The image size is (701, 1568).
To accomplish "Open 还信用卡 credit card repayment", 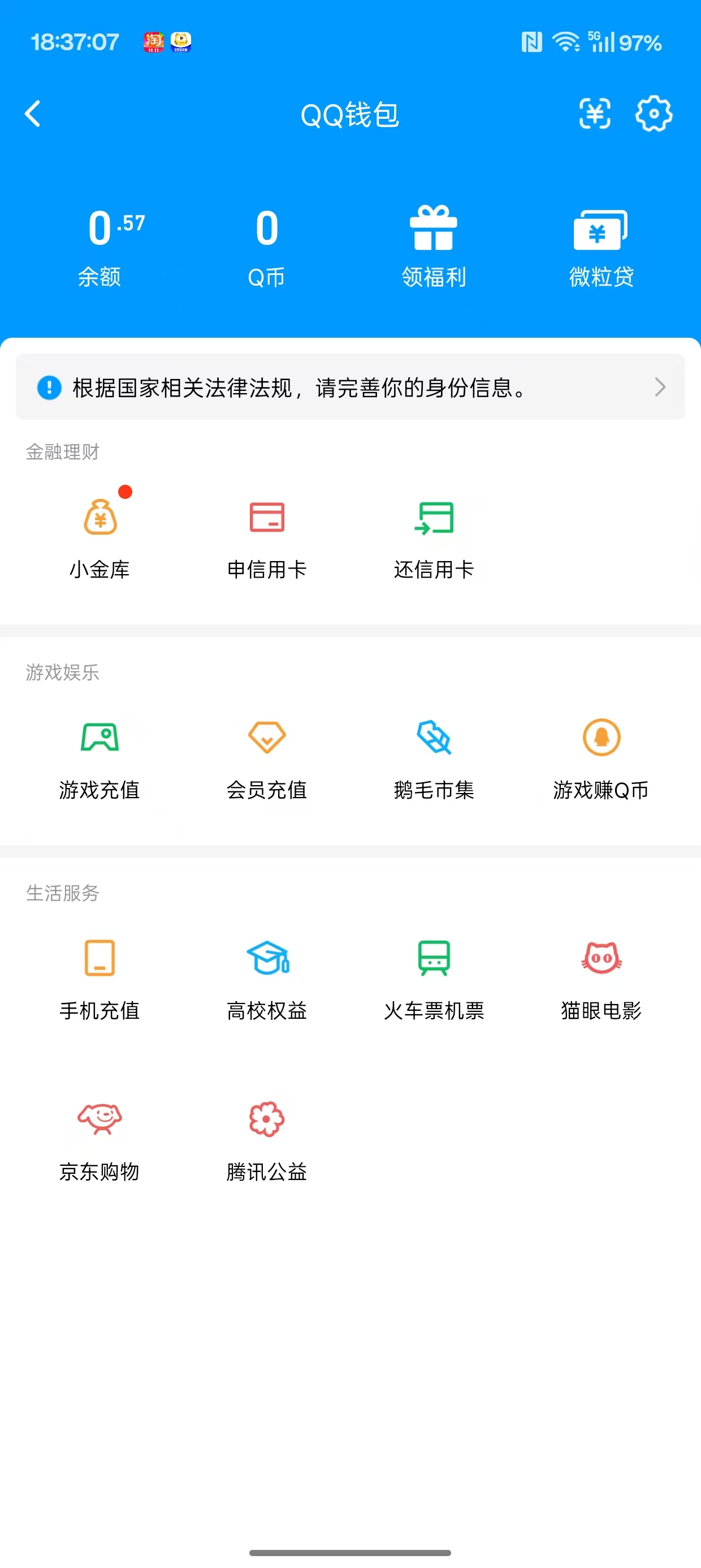I will (435, 535).
